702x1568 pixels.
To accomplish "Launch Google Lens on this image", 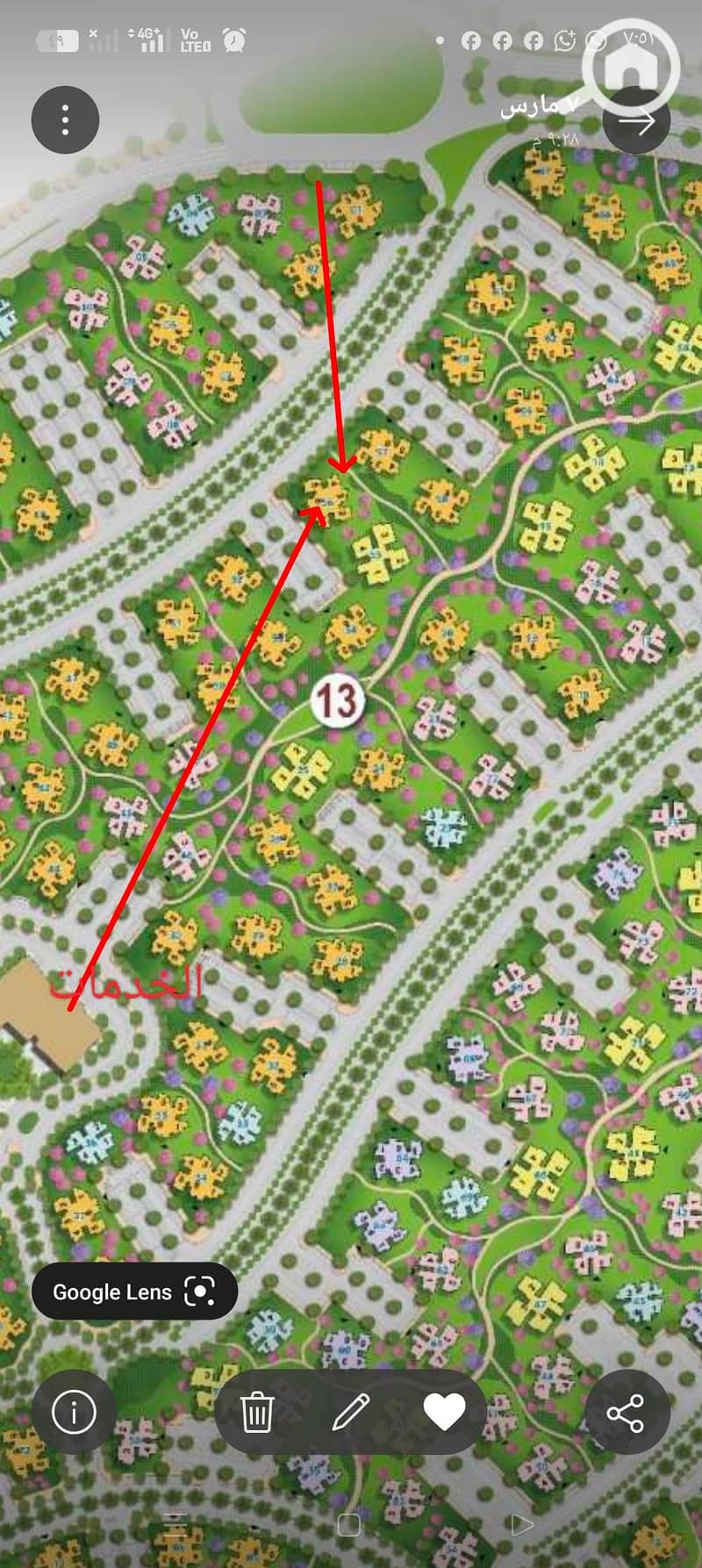I will click(134, 1291).
